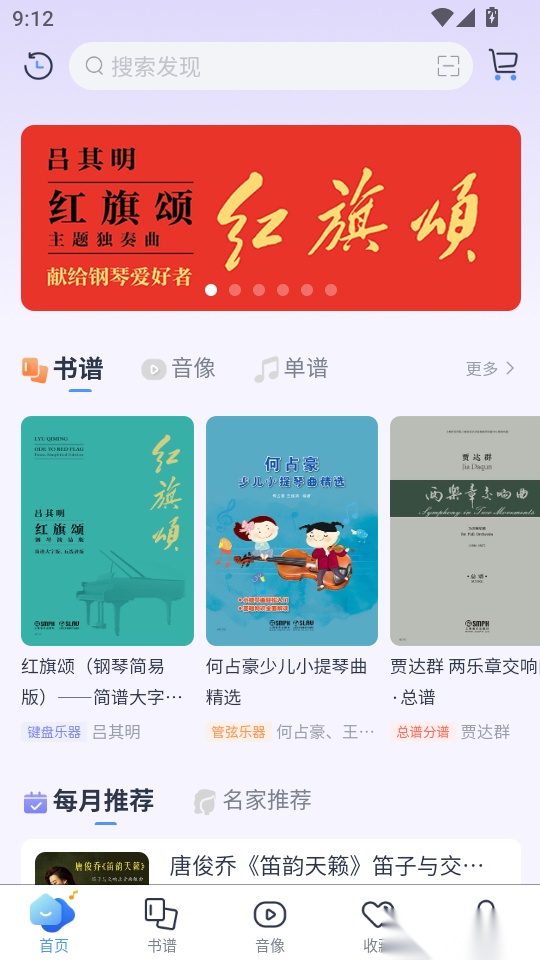
Task: Open the history clock icon
Action: pos(38,66)
